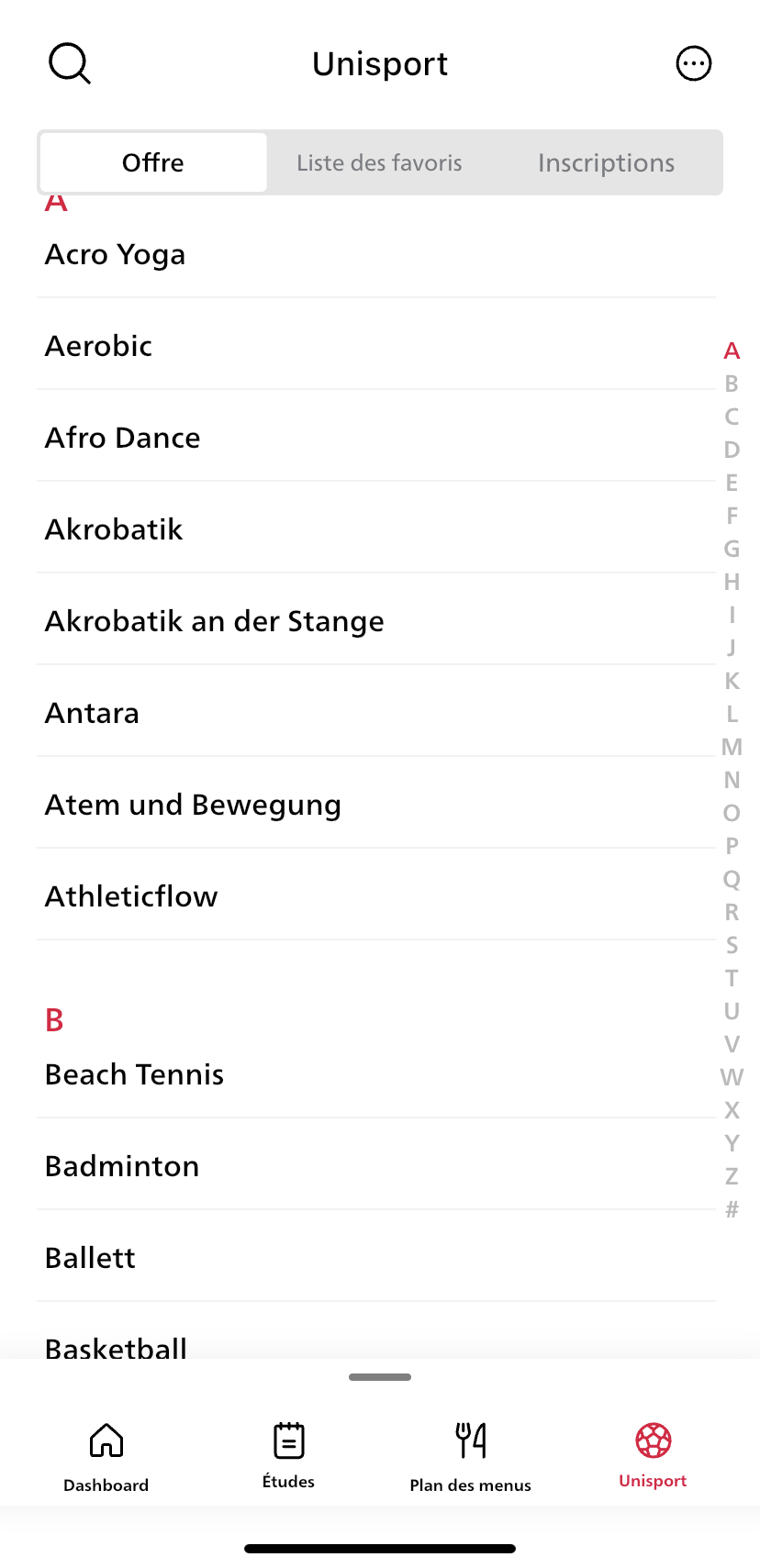
Task: Jump to letter M in the index
Action: pos(732,747)
